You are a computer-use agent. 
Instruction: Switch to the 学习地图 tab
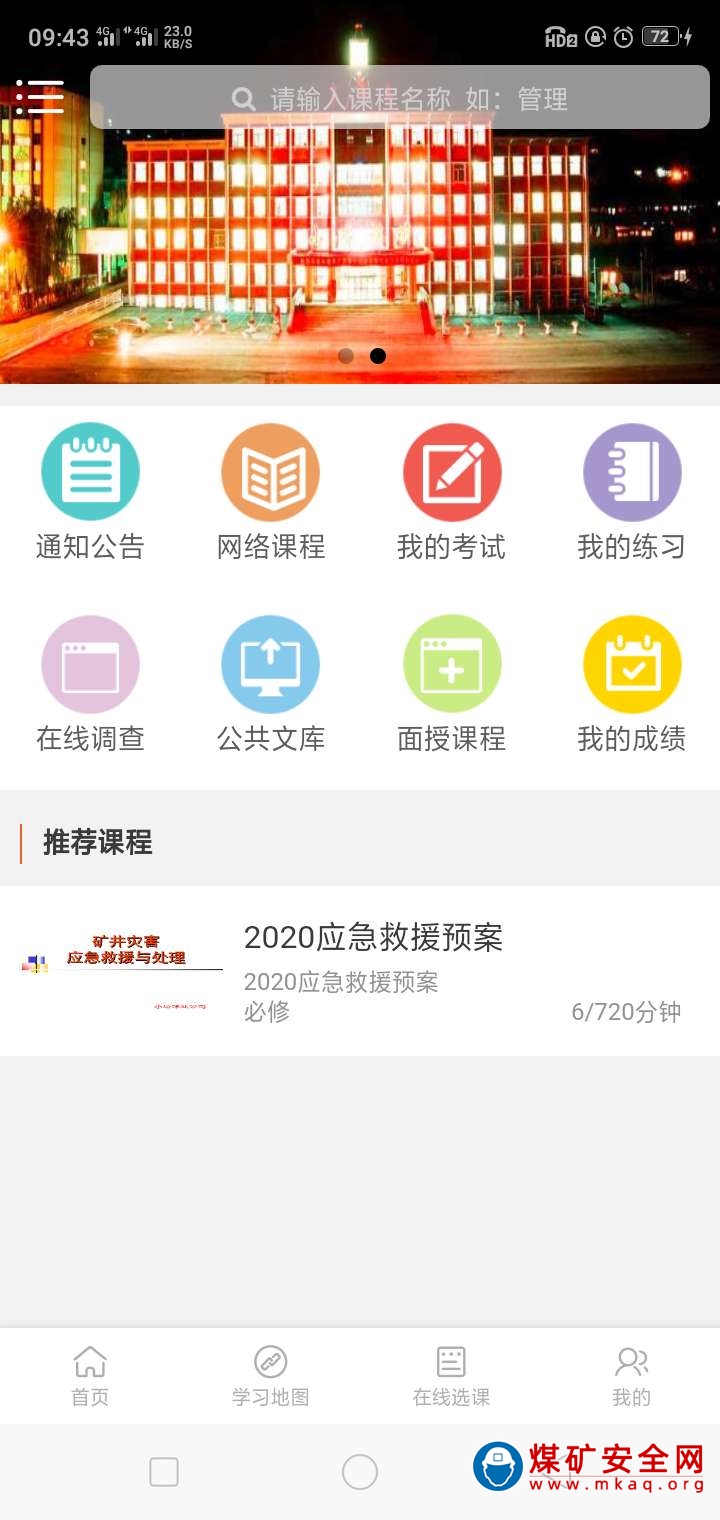[x=270, y=1376]
